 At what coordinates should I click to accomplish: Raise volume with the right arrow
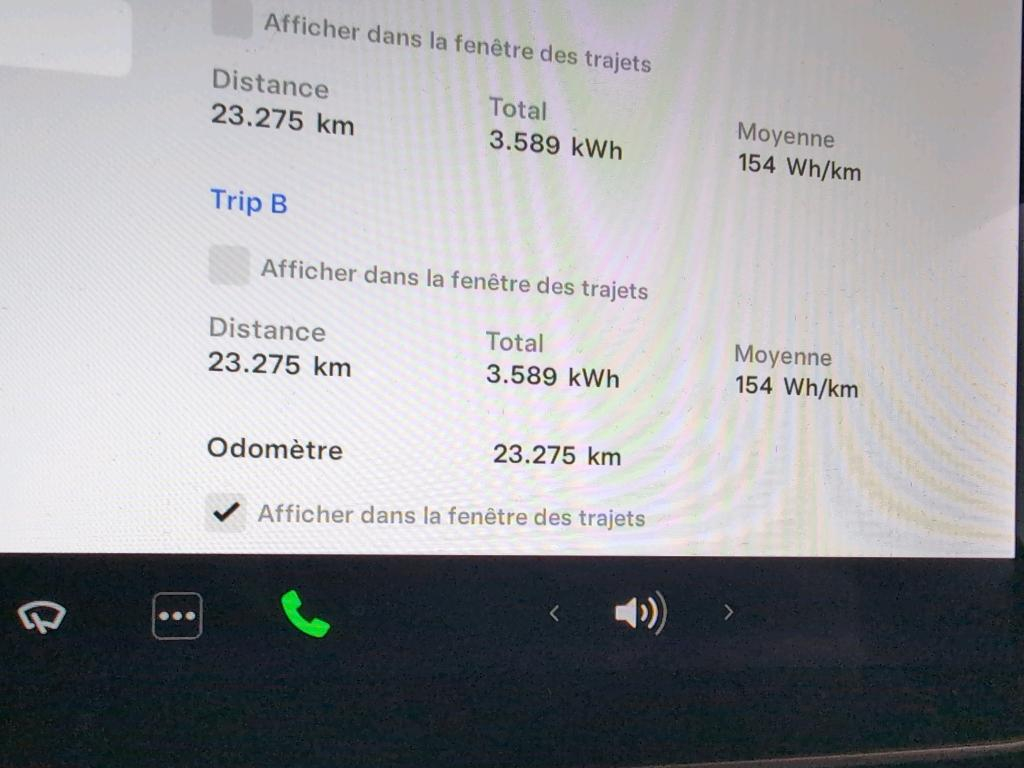pyautogui.click(x=728, y=612)
